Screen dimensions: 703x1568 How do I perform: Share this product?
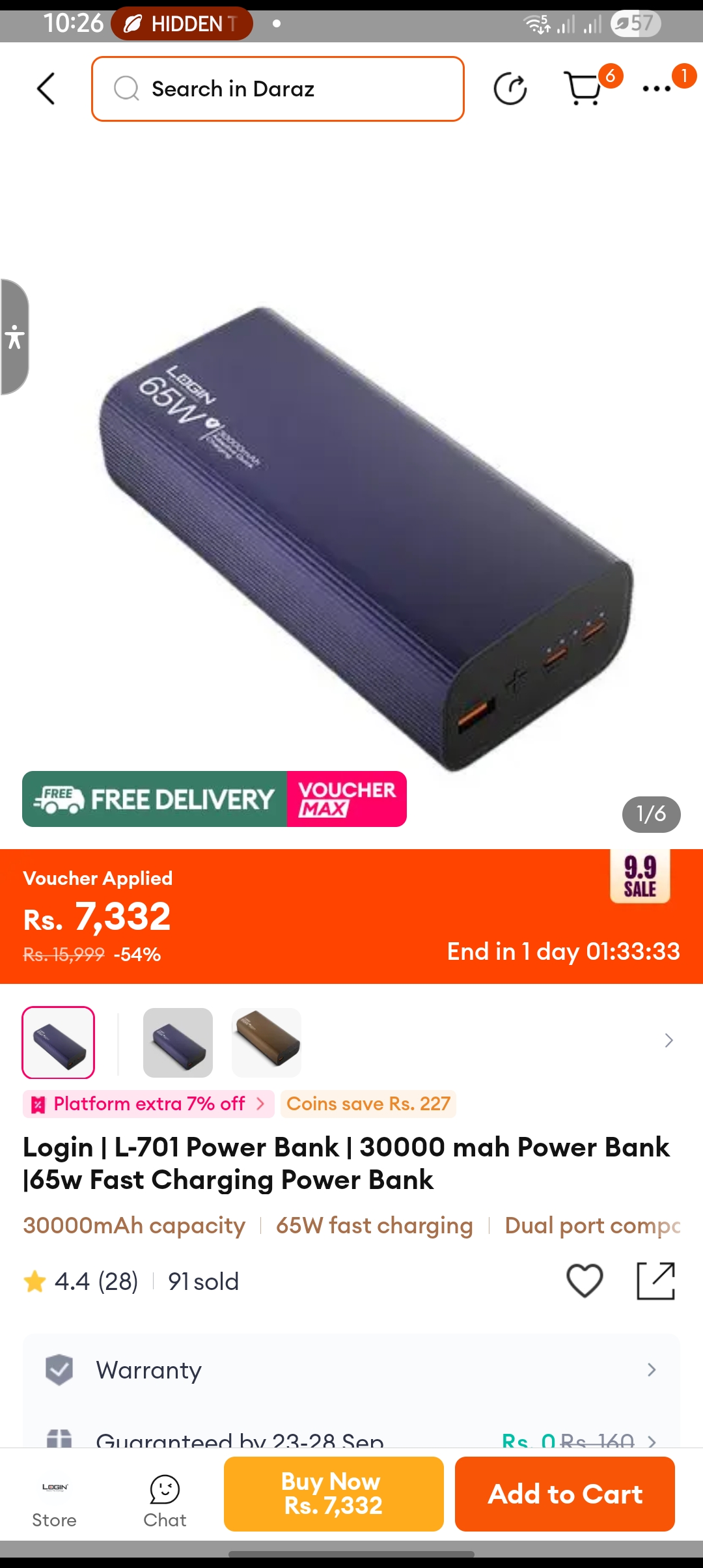pyautogui.click(x=655, y=1281)
